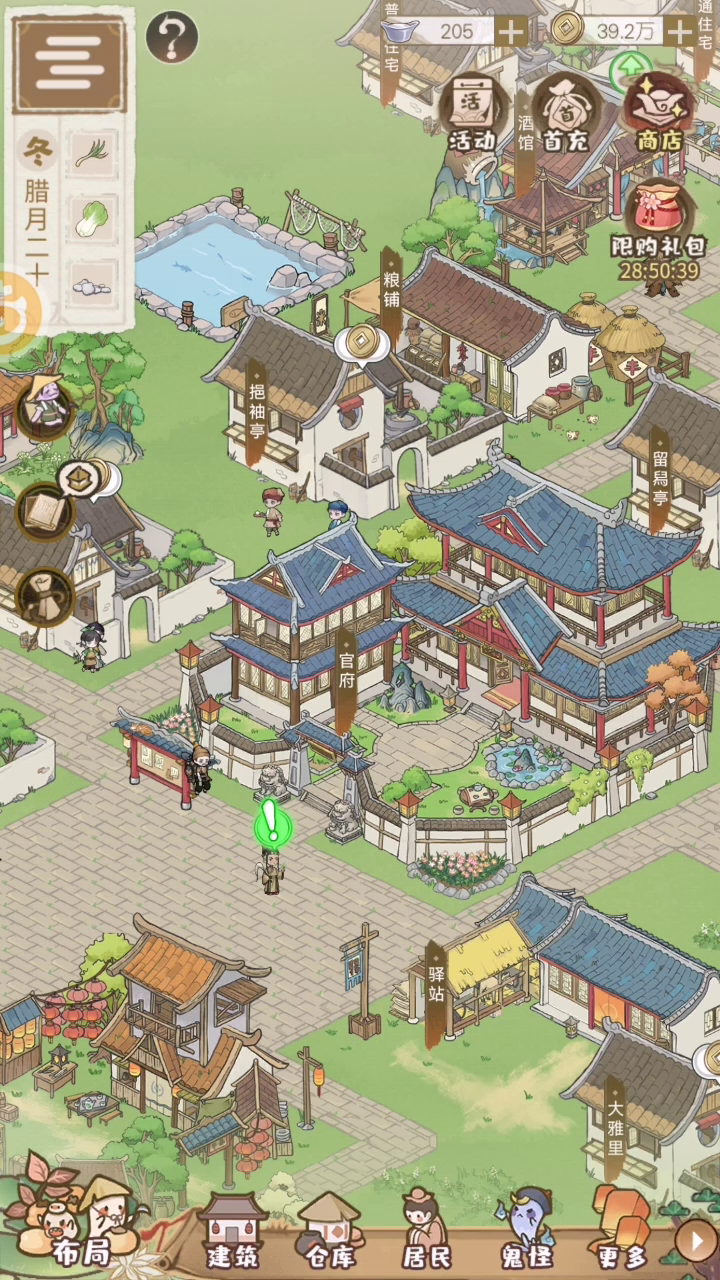Tap the green exclamation quest marker

[270, 821]
